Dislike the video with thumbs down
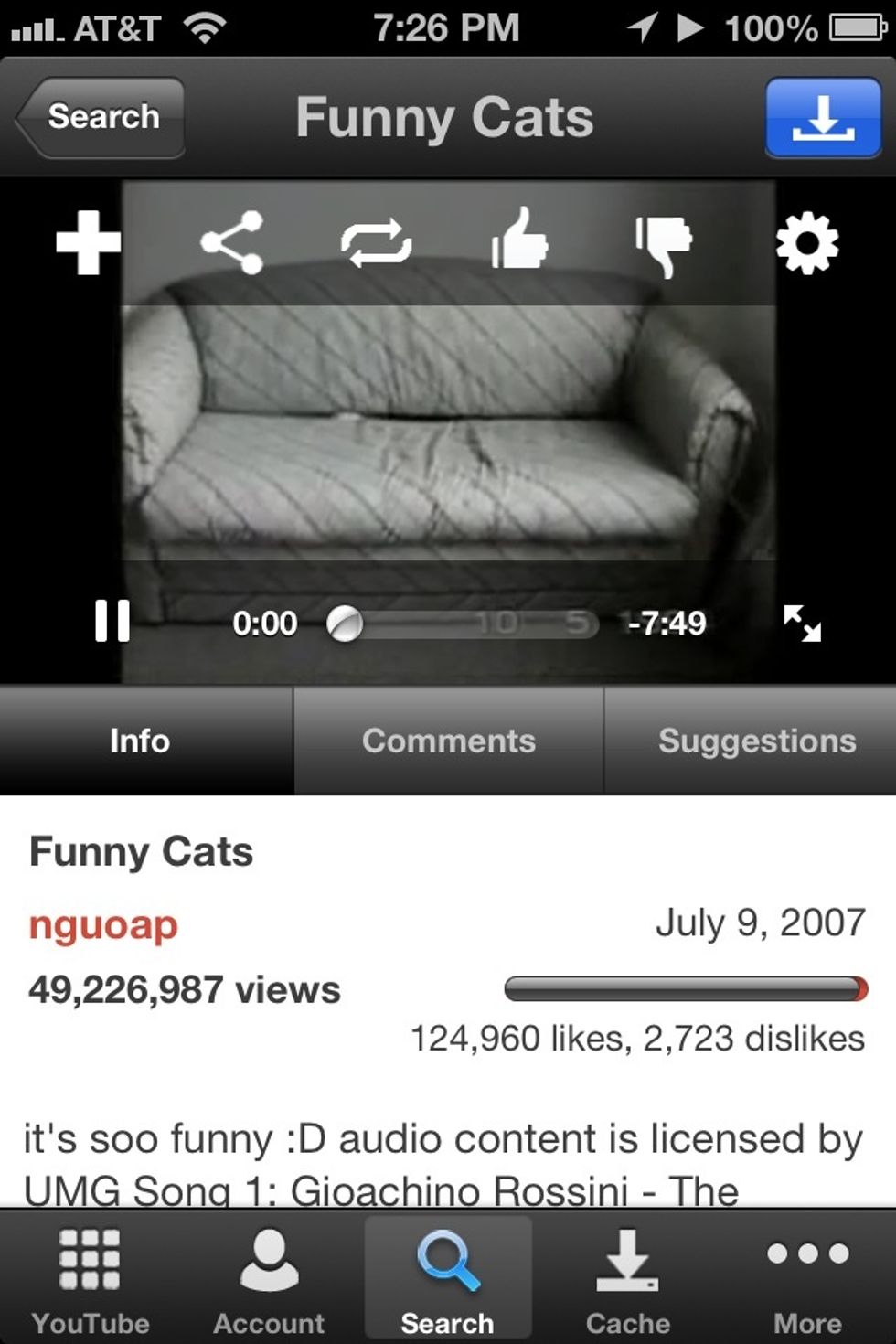Screen dimensions: 896x1344 coord(664,244)
